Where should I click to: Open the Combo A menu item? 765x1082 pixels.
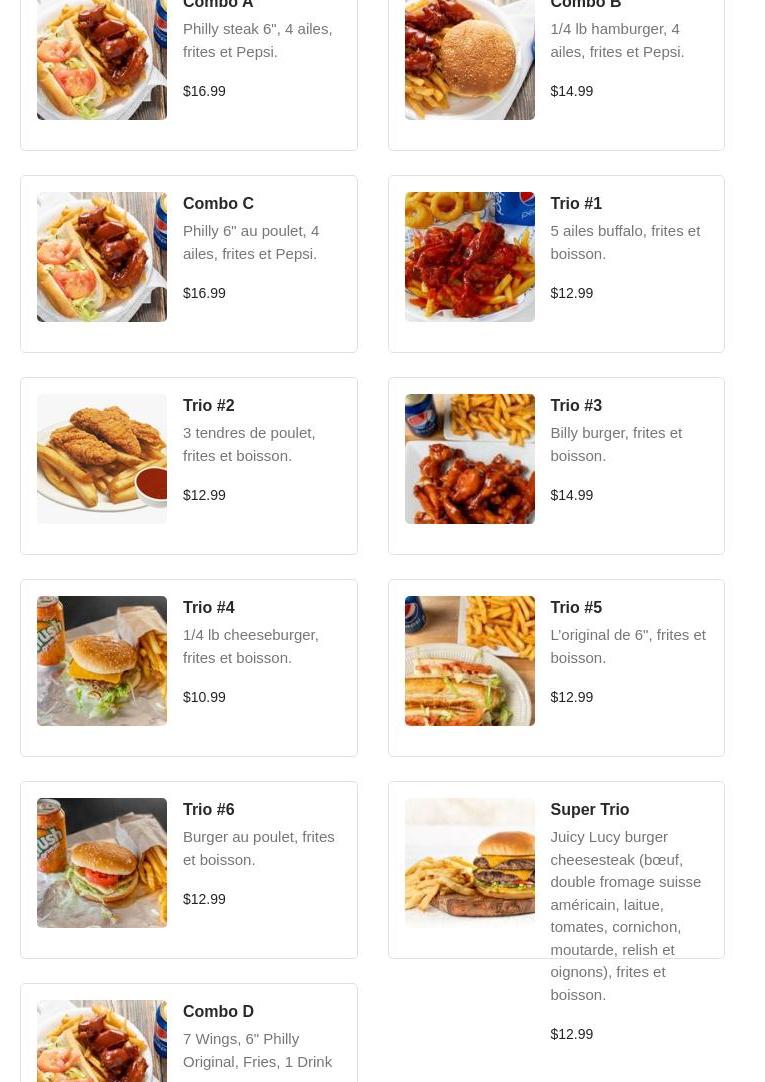(188, 60)
